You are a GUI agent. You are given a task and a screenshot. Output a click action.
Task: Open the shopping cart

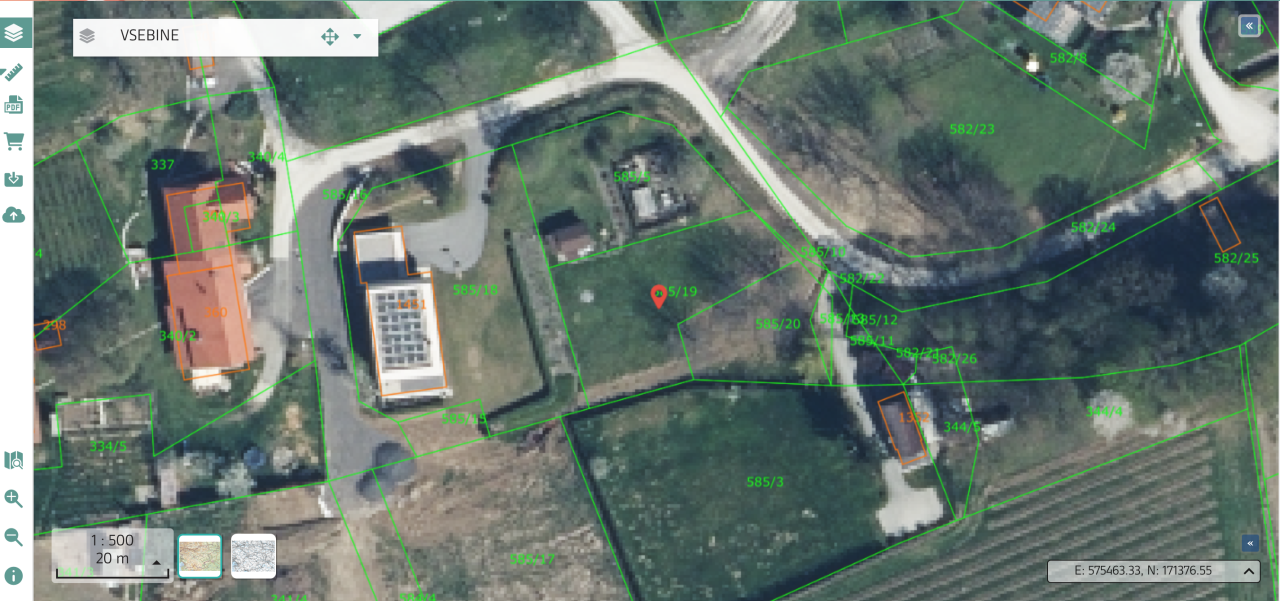14,141
